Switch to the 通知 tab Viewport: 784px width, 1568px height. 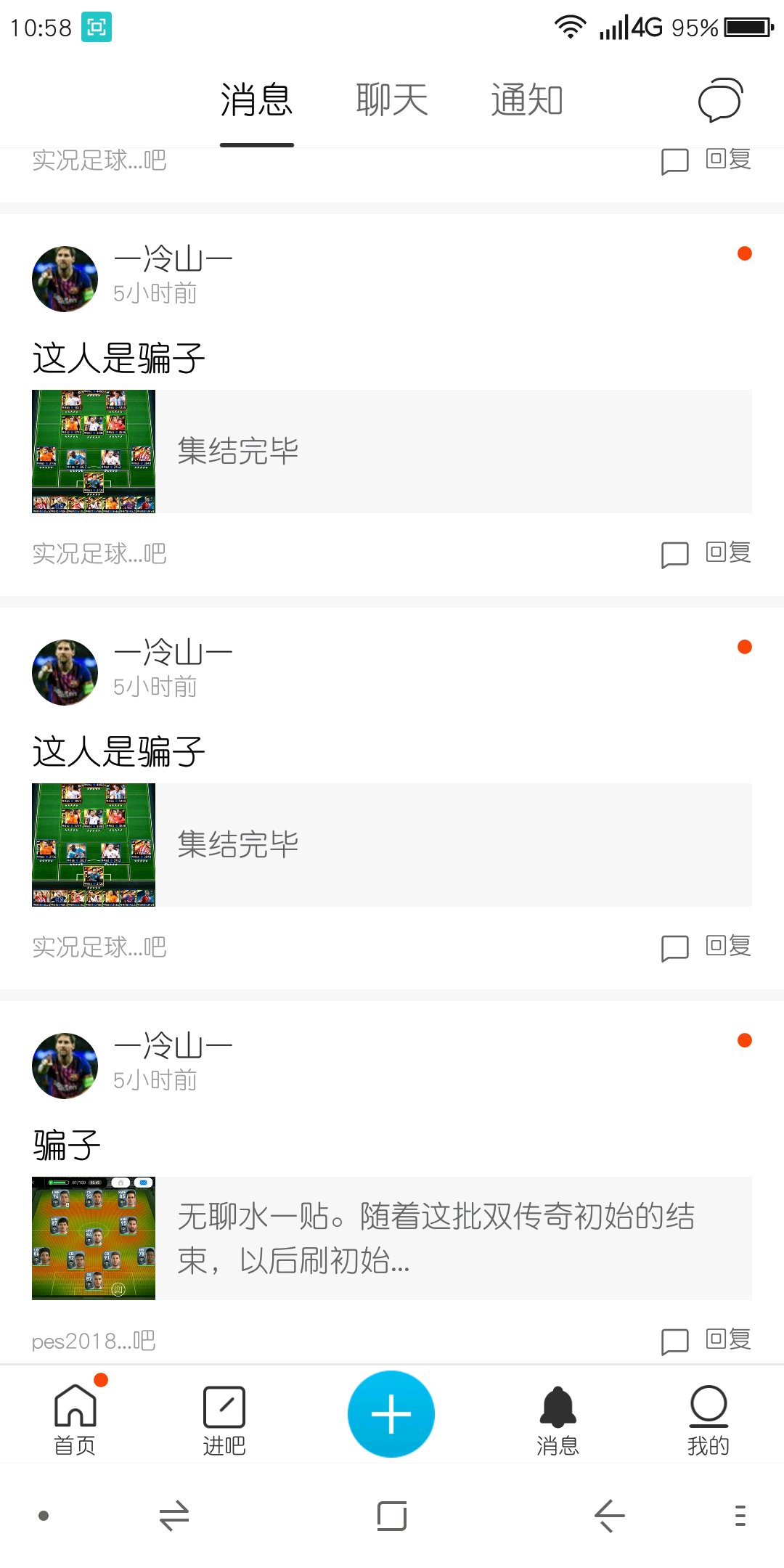(x=527, y=100)
